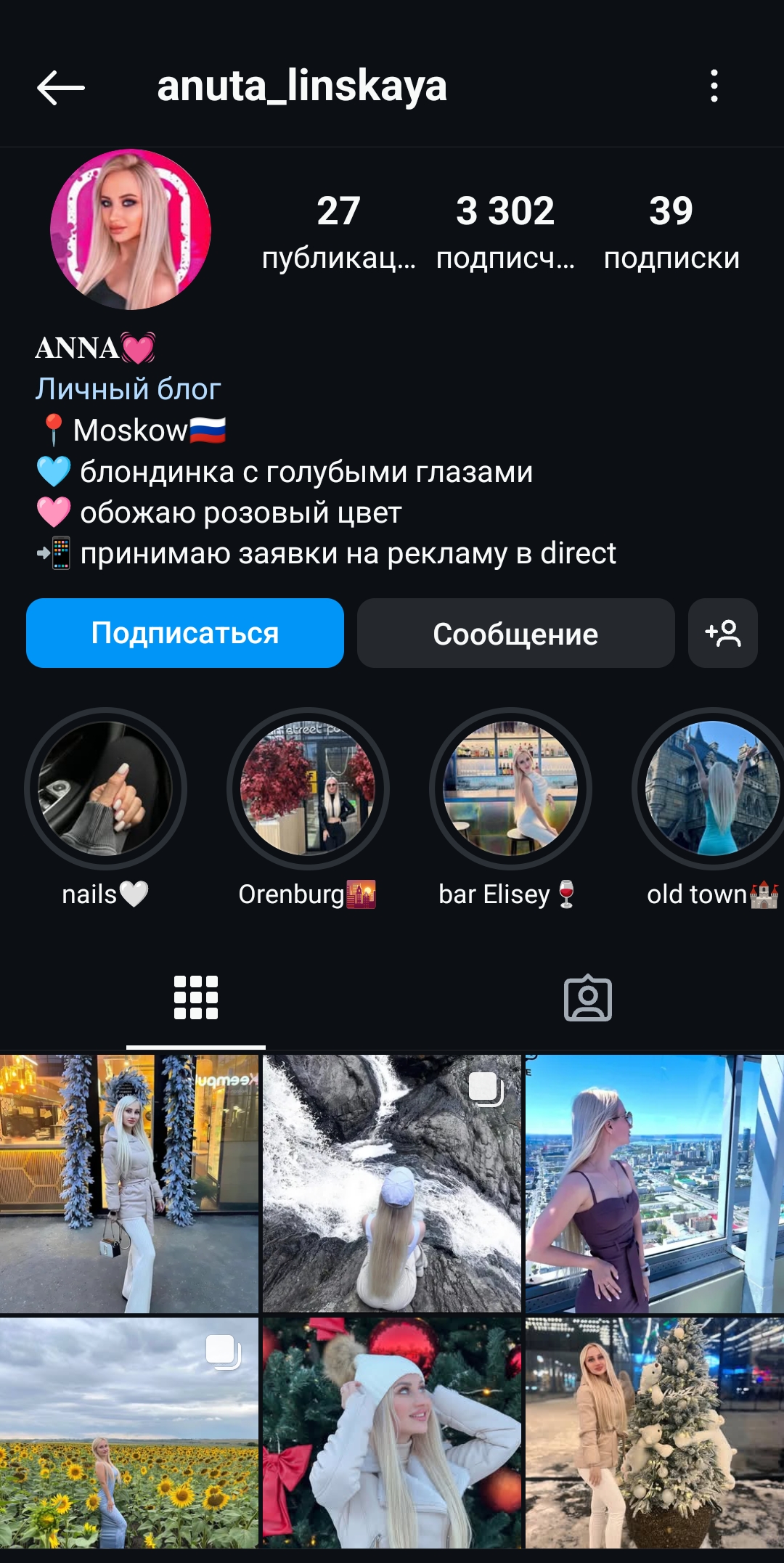Screen dimensions: 784x1563
Task: Open the old town story highlight
Action: pos(711,788)
